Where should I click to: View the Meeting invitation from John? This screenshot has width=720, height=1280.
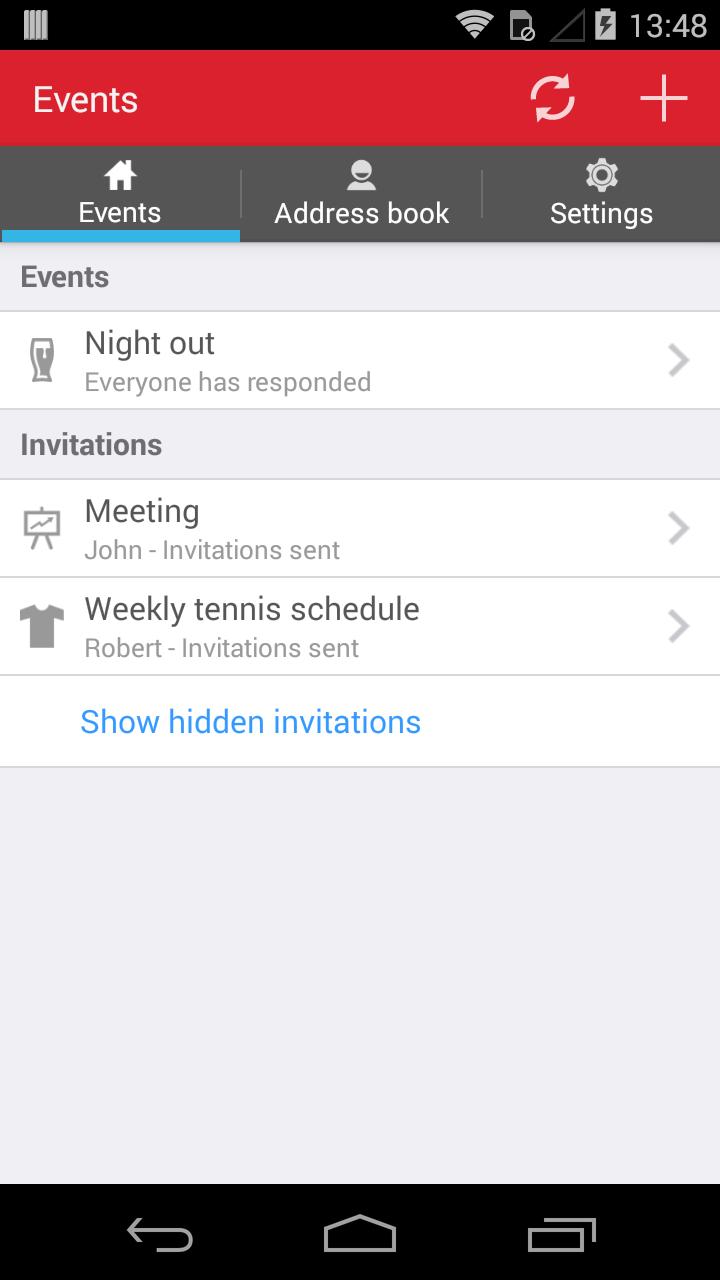pyautogui.click(x=360, y=528)
